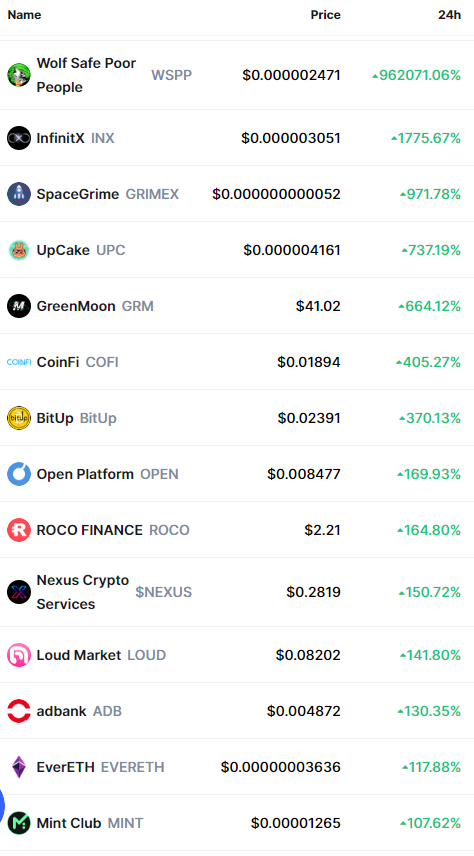This screenshot has width=474, height=856.
Task: Open Nexus Crypto Services row
Action: [x=237, y=592]
